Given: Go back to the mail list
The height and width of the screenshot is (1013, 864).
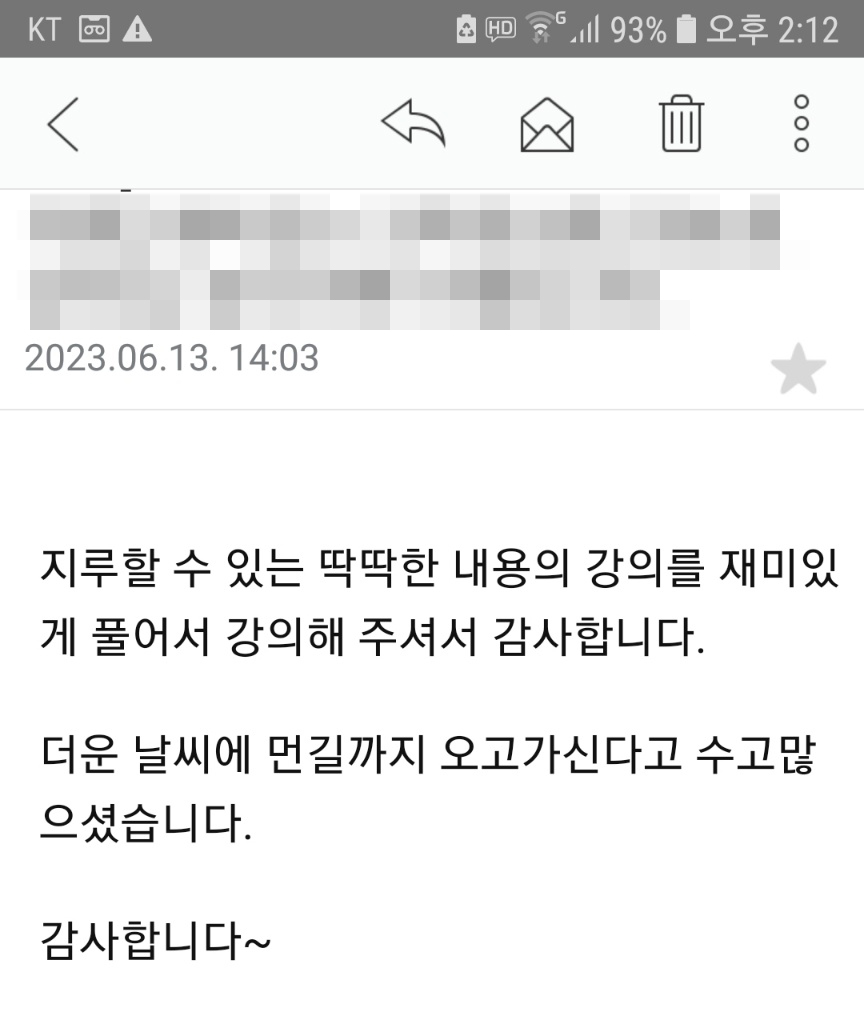Looking at the screenshot, I should point(62,125).
